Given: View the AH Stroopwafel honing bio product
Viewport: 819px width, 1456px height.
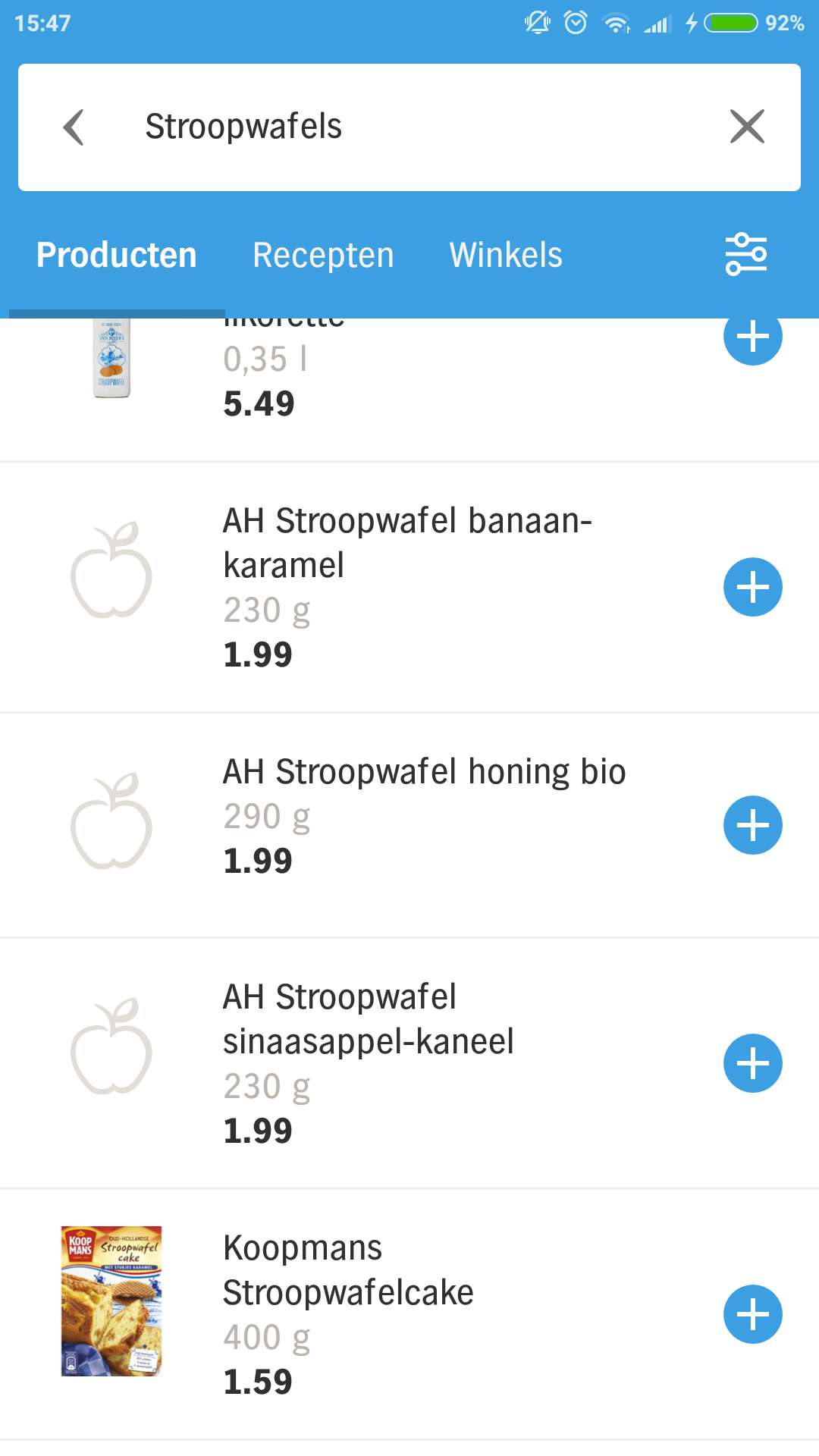Looking at the screenshot, I should [356, 825].
